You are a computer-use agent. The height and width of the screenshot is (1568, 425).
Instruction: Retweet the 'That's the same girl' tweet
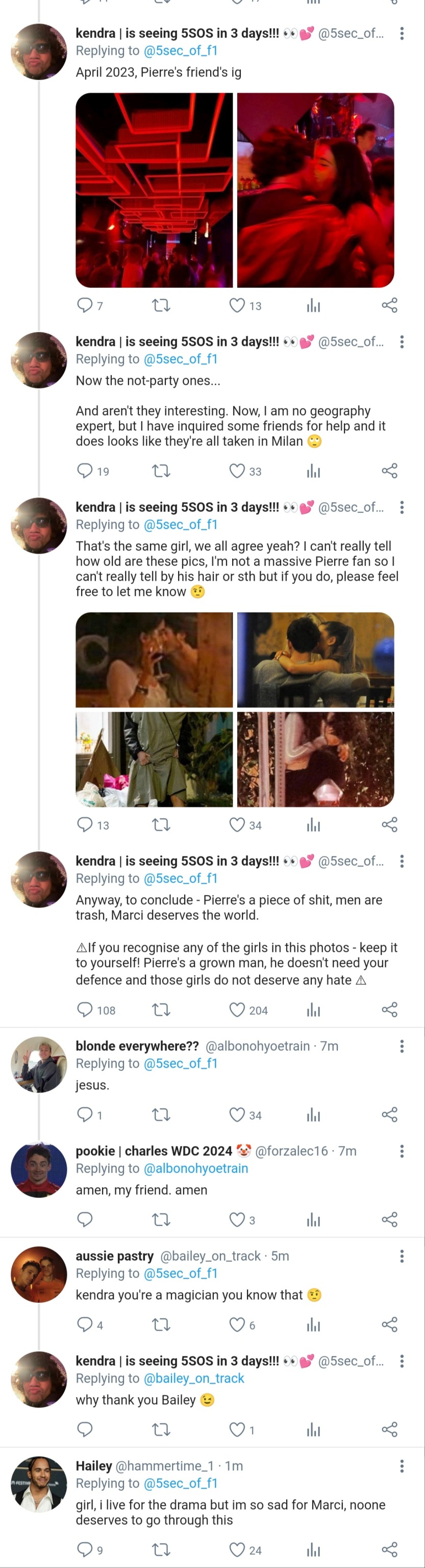[161, 825]
